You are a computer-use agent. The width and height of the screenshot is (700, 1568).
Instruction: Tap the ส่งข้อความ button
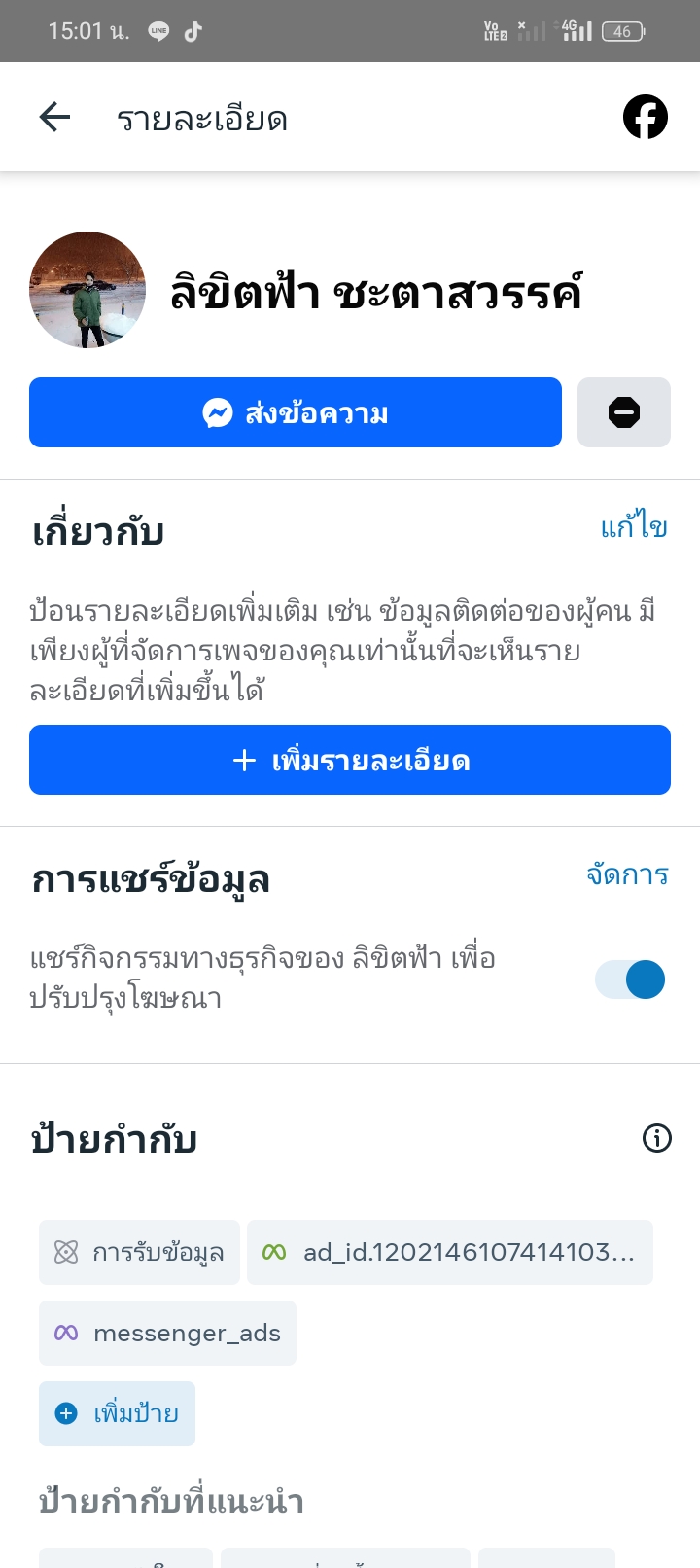(296, 412)
